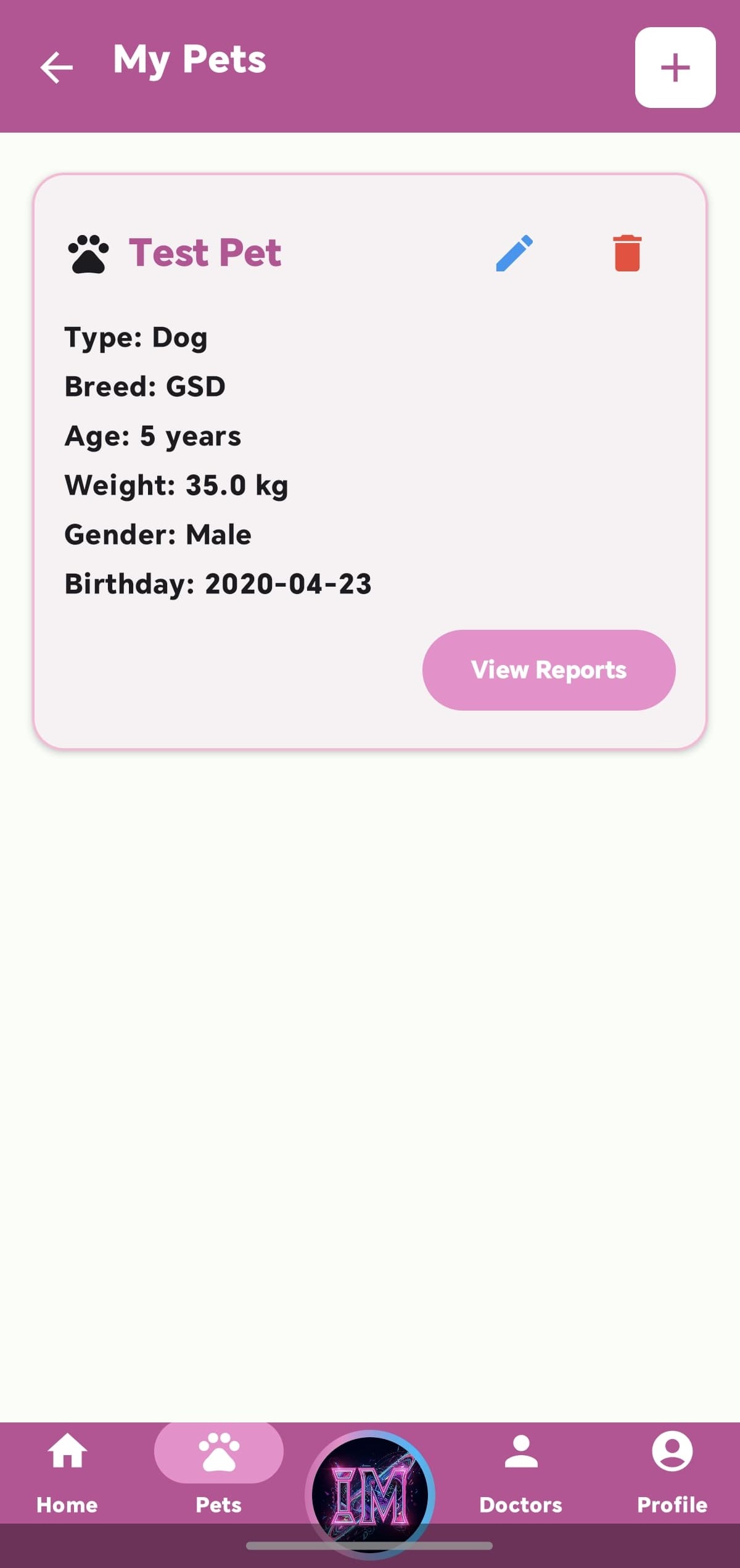Click the paw icon beside Test Pet's name
The width and height of the screenshot is (740, 1568).
[x=88, y=252]
